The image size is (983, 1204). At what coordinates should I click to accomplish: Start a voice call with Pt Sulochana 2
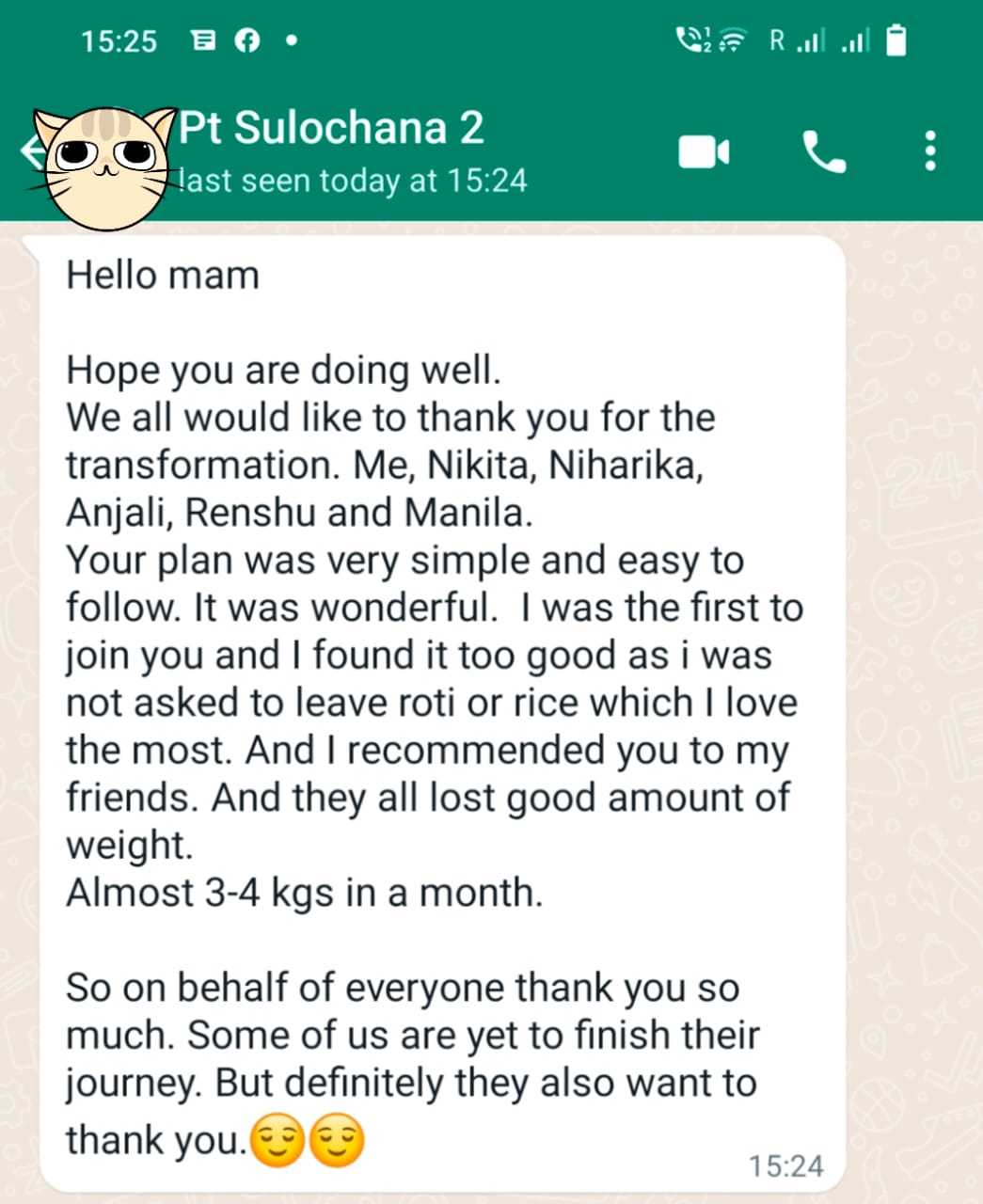pyautogui.click(x=823, y=151)
